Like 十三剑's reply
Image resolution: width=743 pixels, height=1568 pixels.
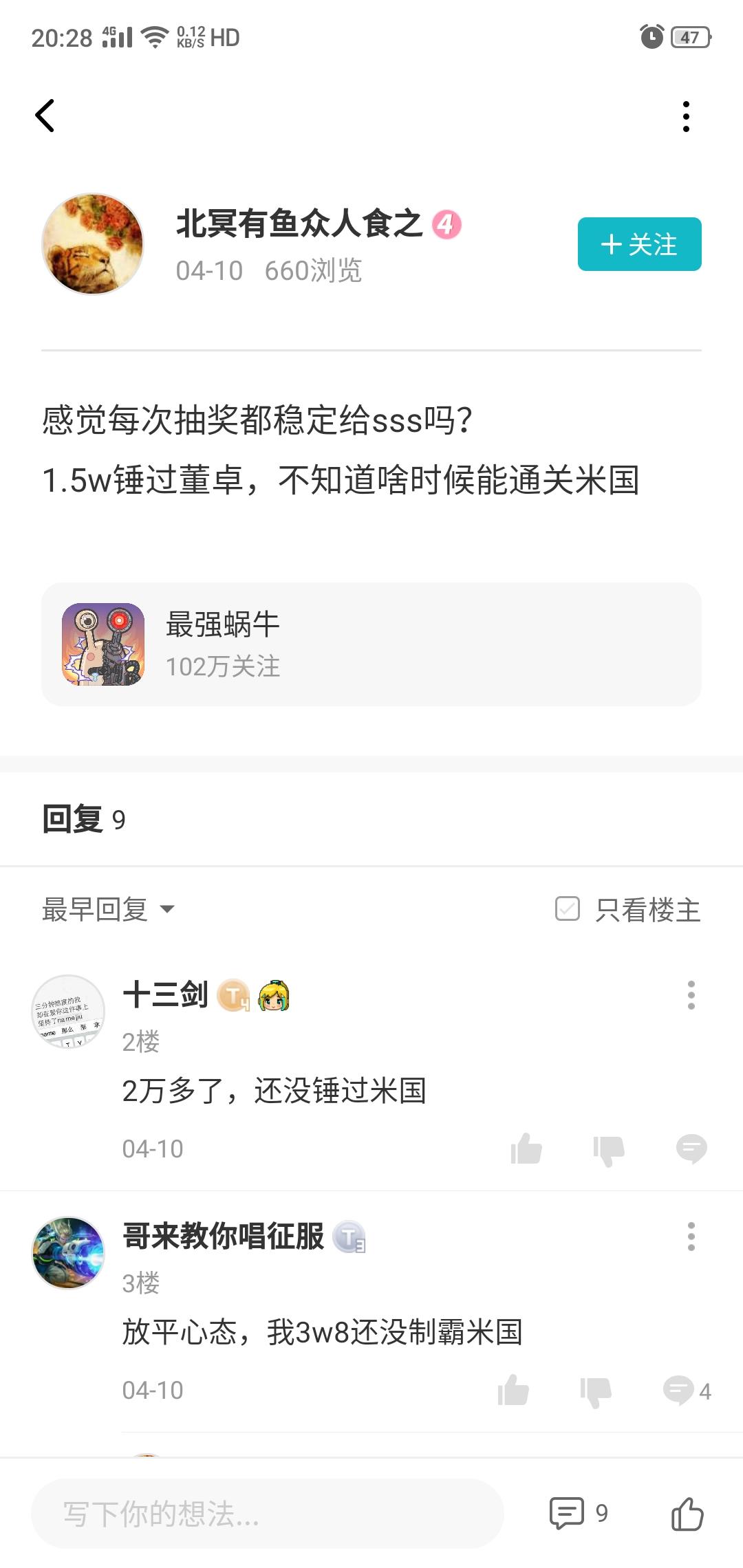(526, 1148)
